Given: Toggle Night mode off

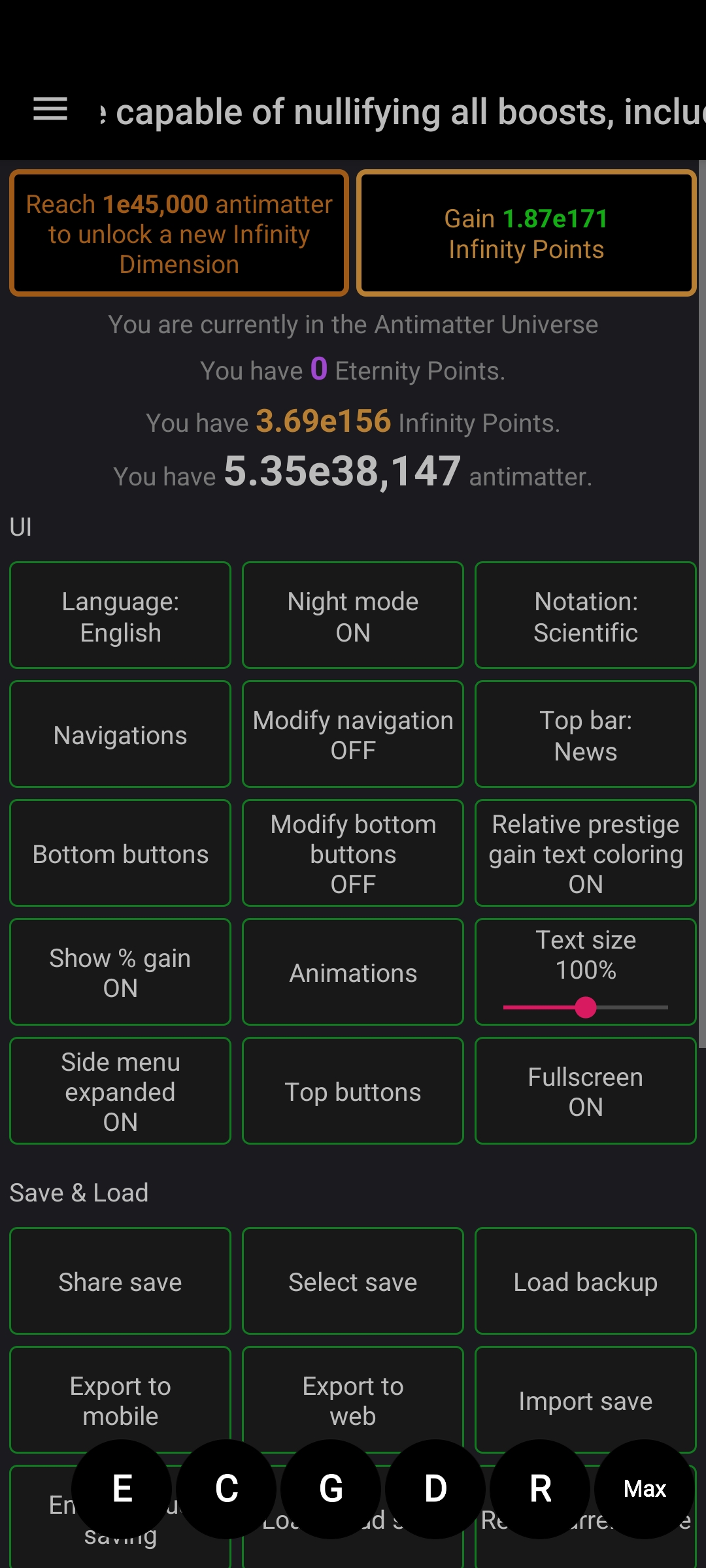Looking at the screenshot, I should point(352,615).
